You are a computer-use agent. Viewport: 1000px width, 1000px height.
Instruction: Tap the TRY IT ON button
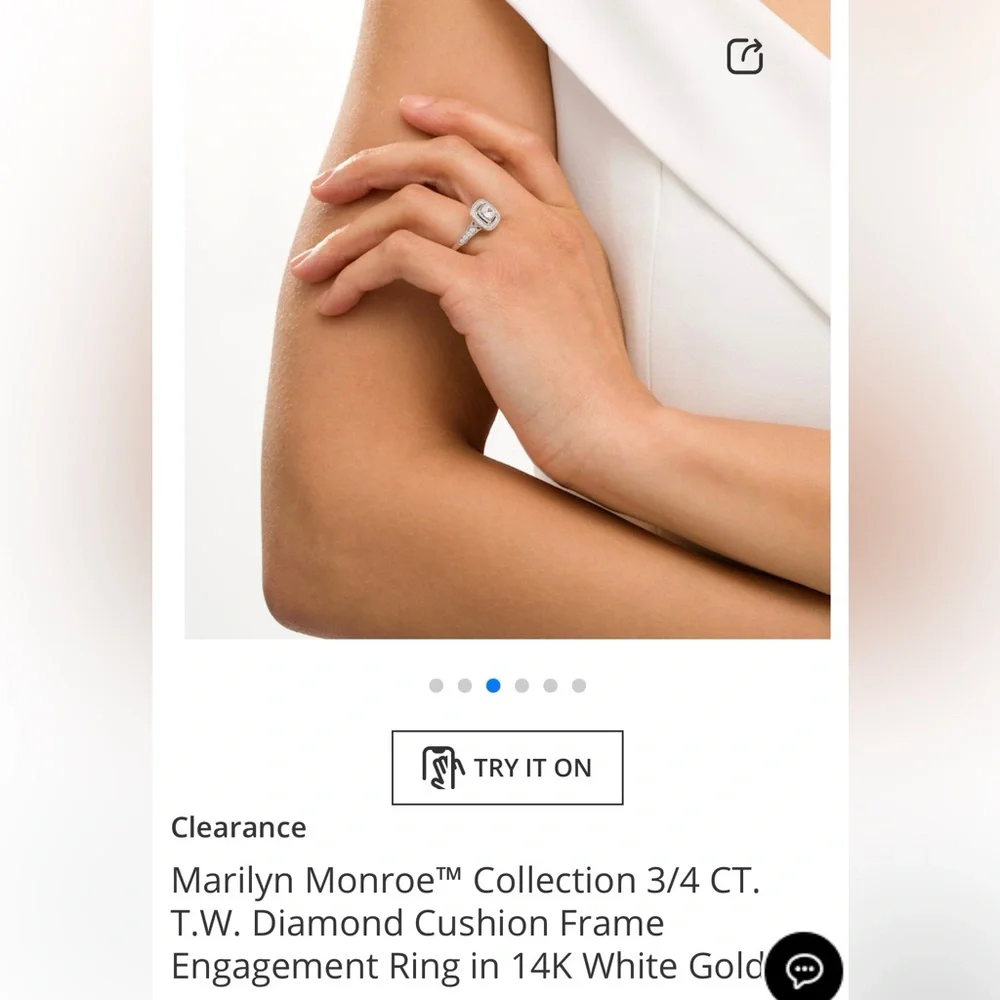(x=507, y=768)
